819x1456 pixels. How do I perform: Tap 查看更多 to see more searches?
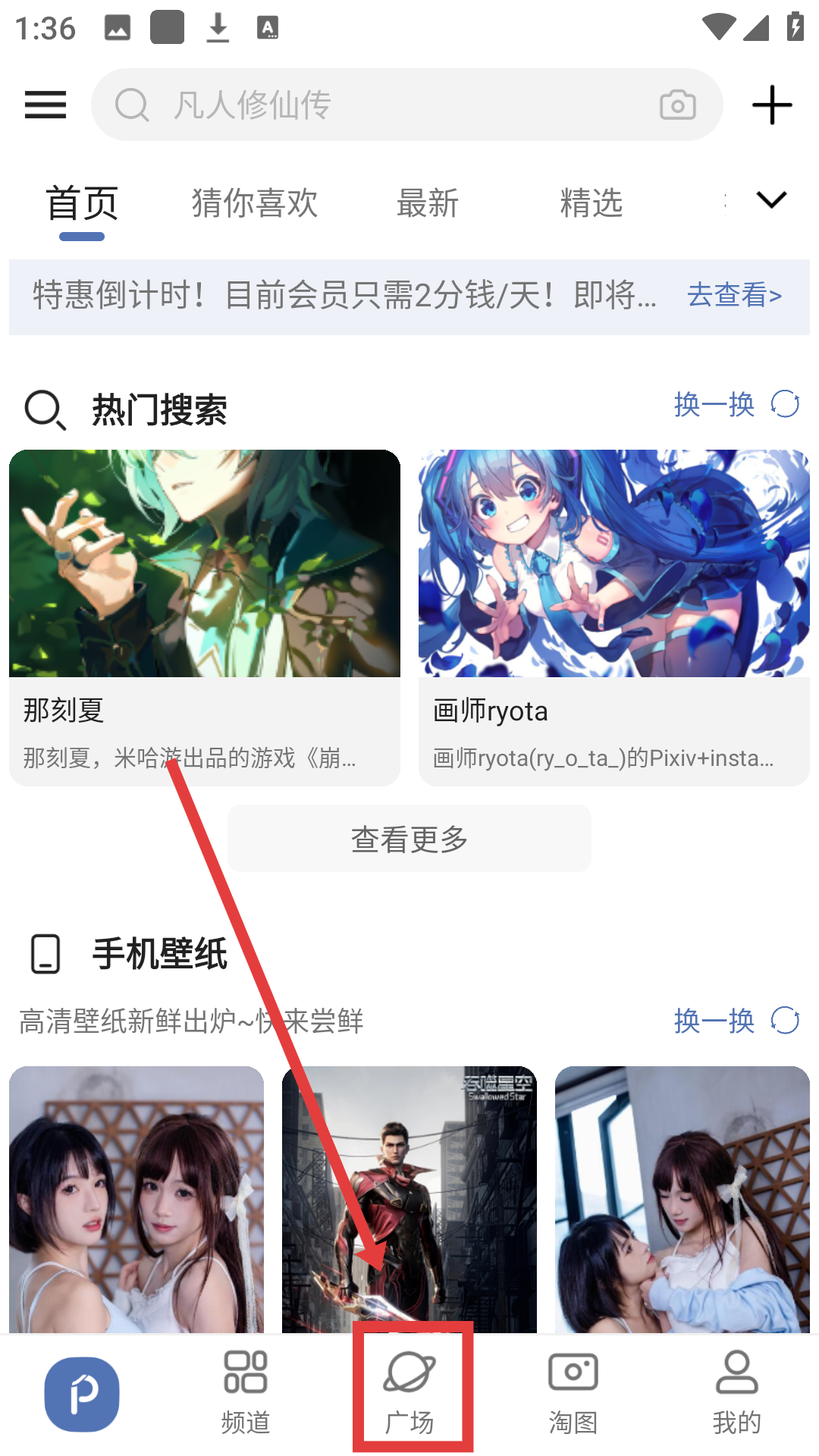pyautogui.click(x=409, y=839)
